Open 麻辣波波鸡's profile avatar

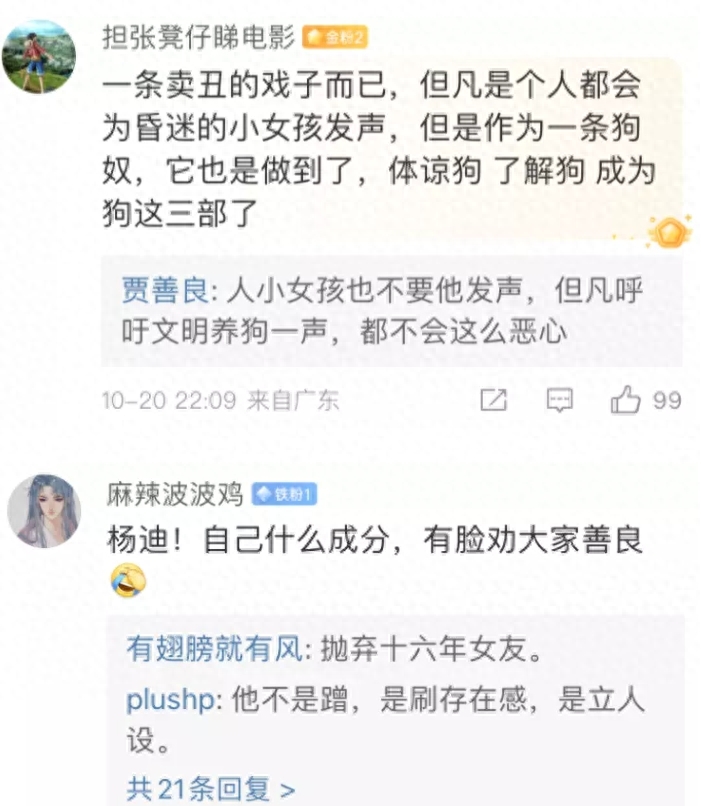click(x=43, y=510)
